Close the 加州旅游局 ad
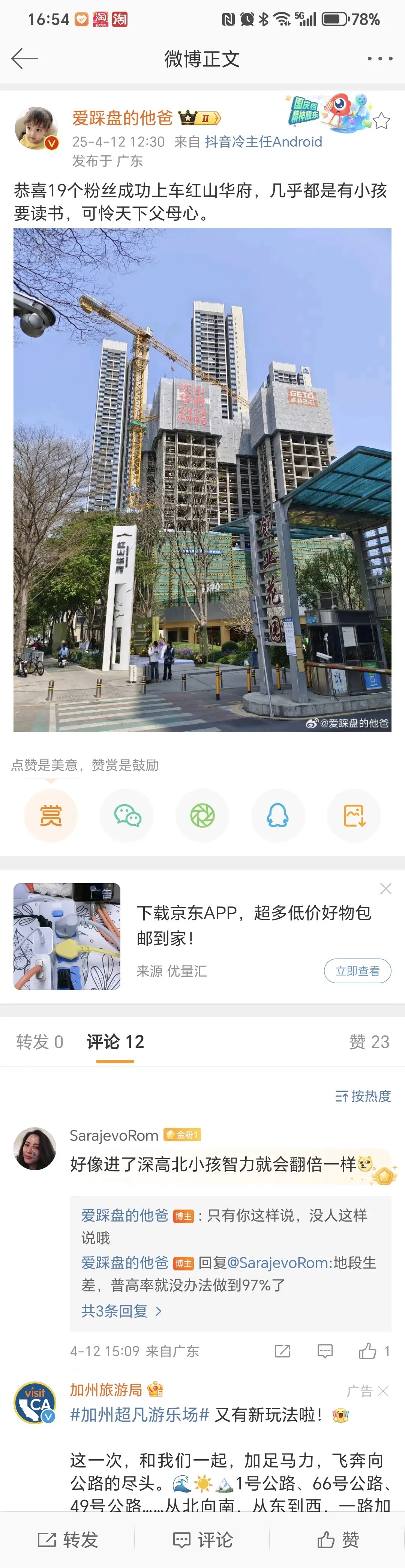The width and height of the screenshot is (405, 1568). coord(383,1392)
